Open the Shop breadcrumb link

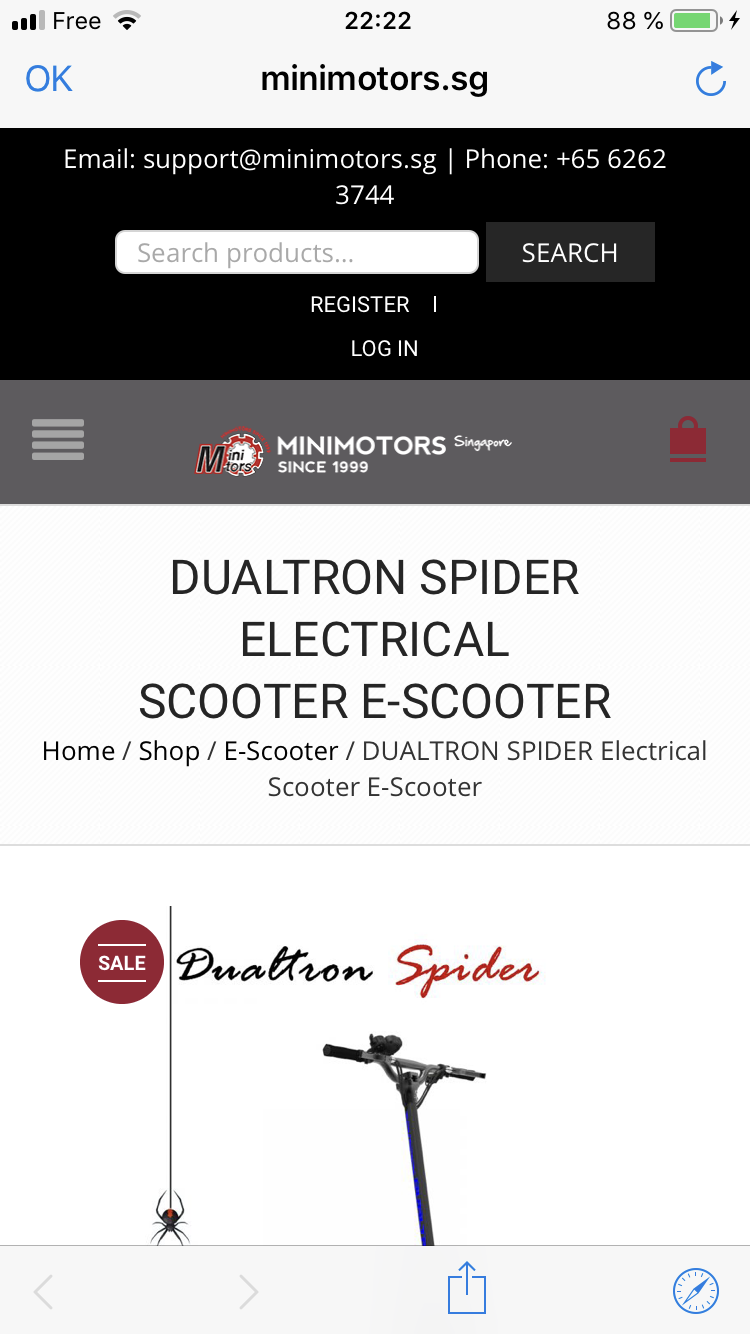point(169,751)
